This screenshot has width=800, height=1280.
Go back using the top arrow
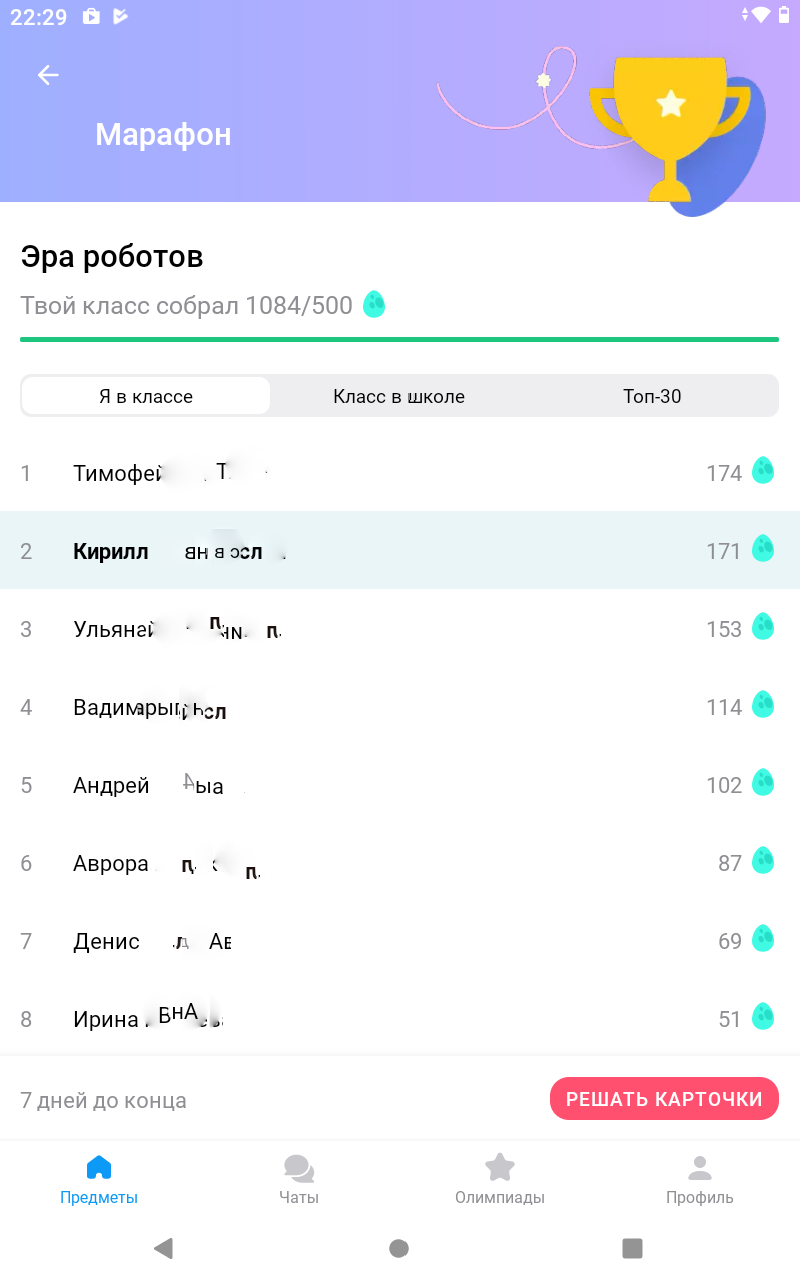[48, 75]
